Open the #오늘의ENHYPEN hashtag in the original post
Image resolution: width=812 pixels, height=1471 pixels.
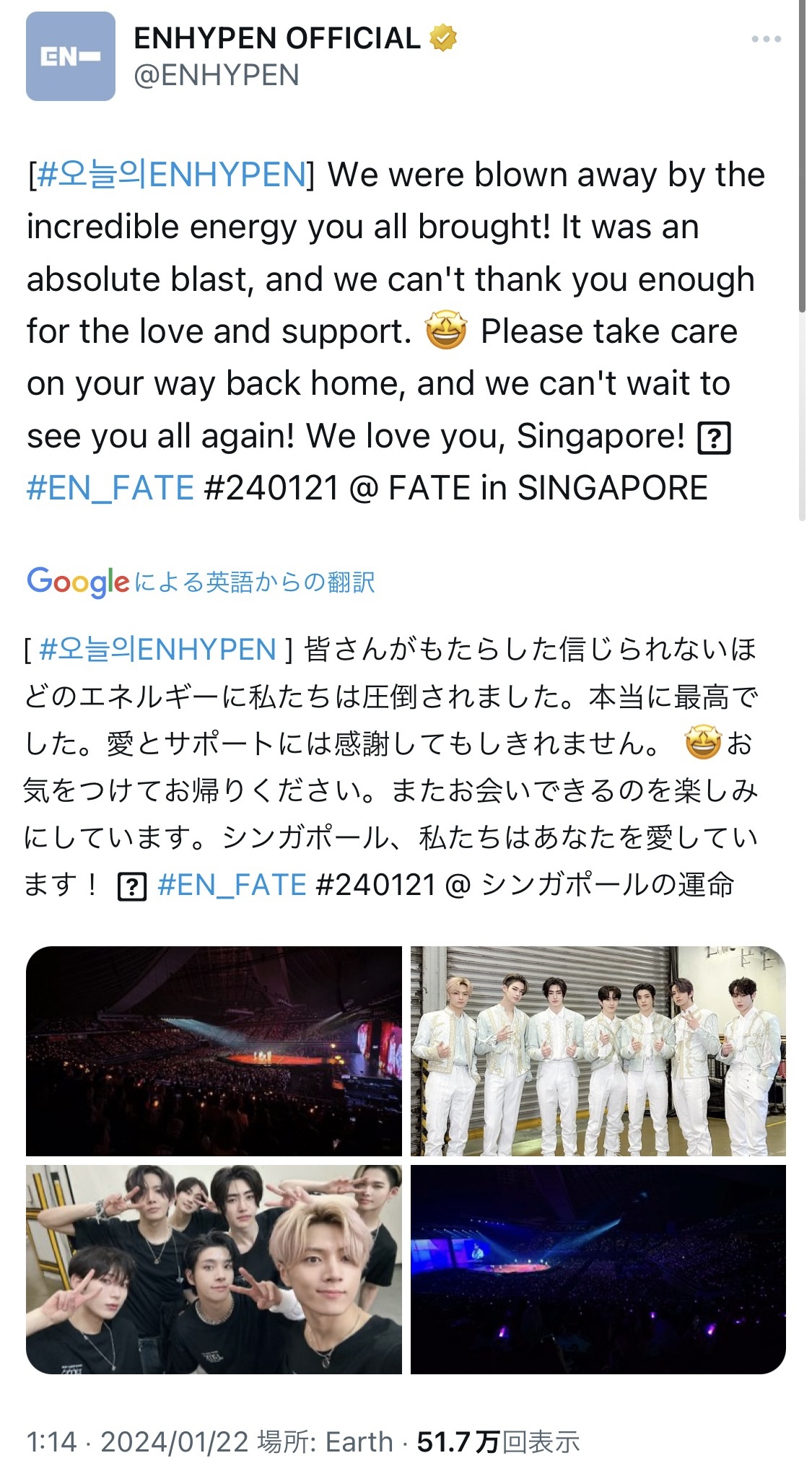pyautogui.click(x=171, y=175)
